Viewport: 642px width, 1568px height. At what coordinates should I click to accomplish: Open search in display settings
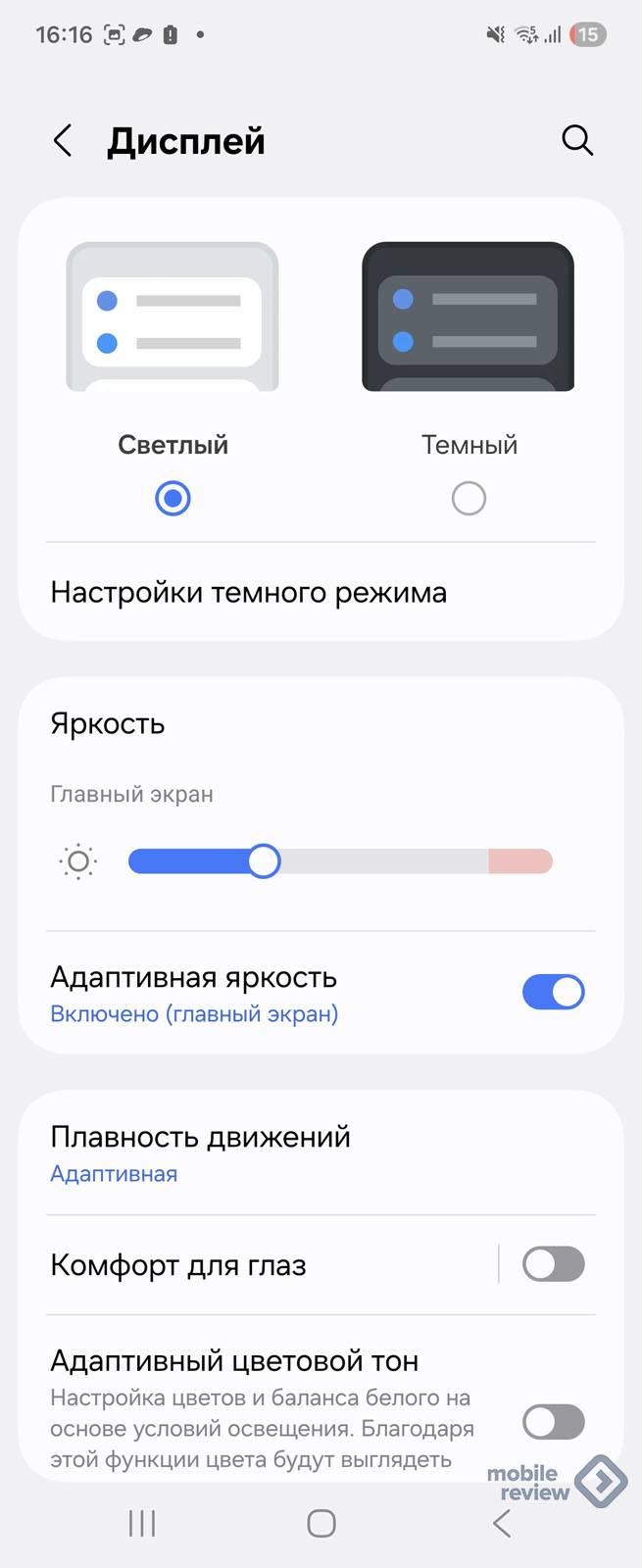[577, 141]
